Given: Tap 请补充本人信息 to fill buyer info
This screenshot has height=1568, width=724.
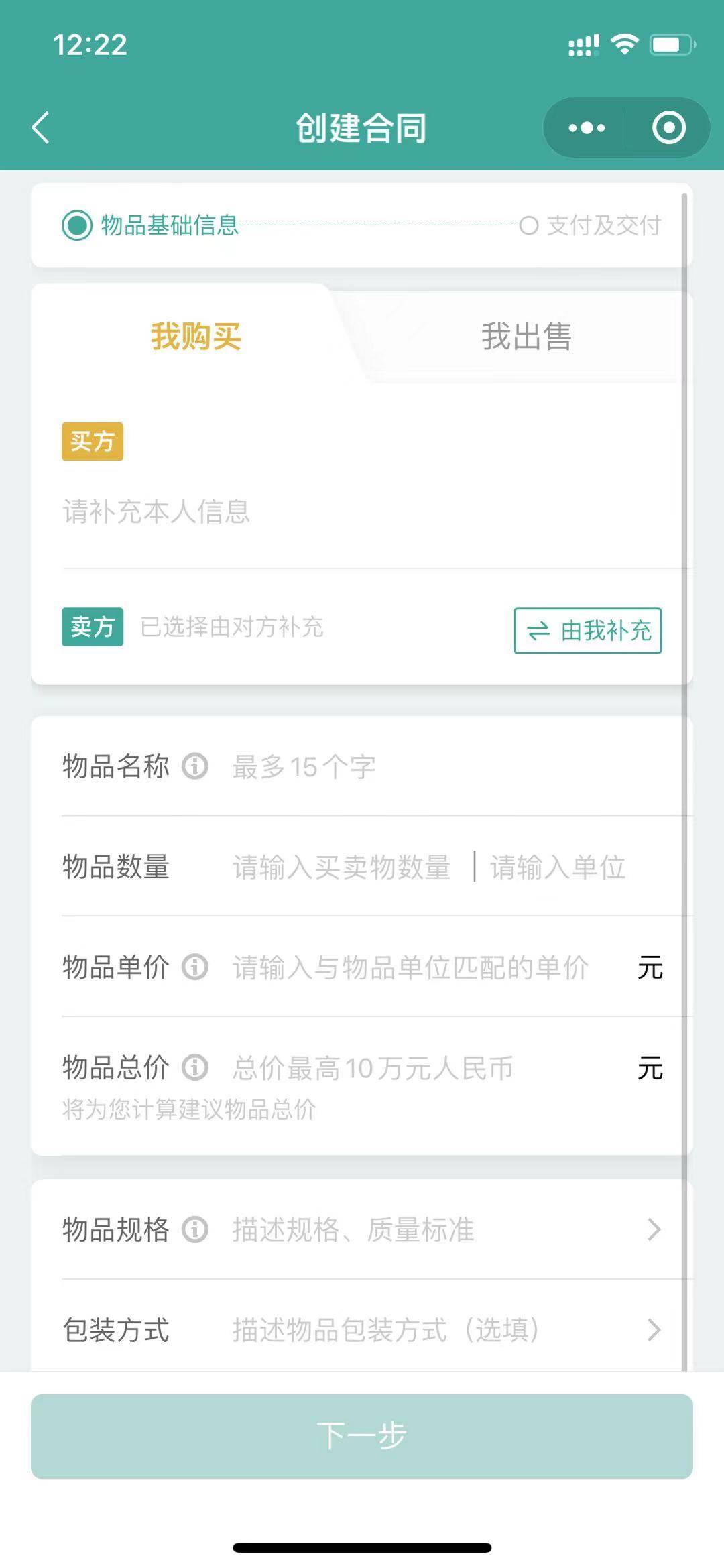Looking at the screenshot, I should (x=156, y=511).
